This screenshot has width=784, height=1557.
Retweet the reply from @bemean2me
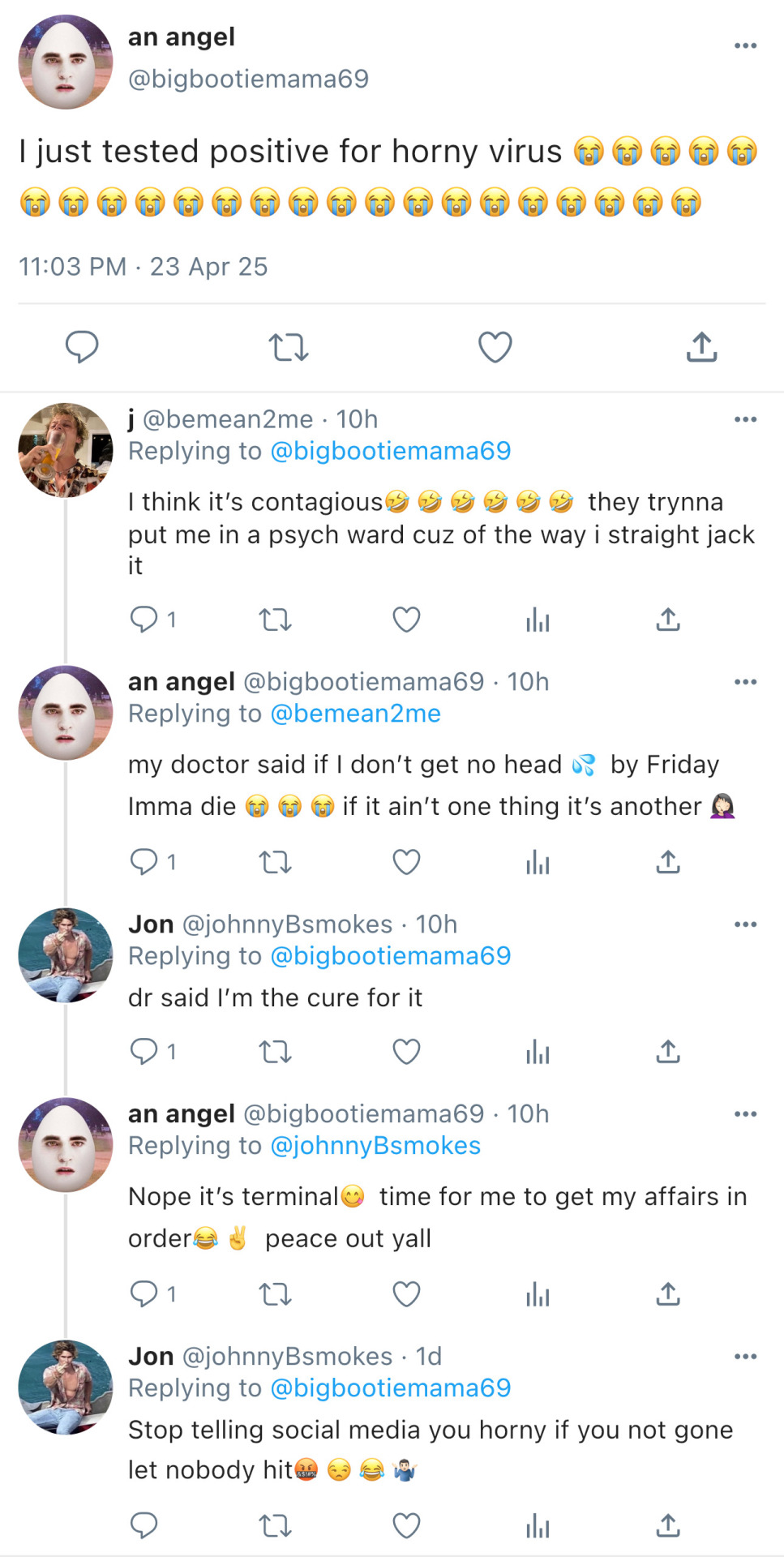pos(275,620)
